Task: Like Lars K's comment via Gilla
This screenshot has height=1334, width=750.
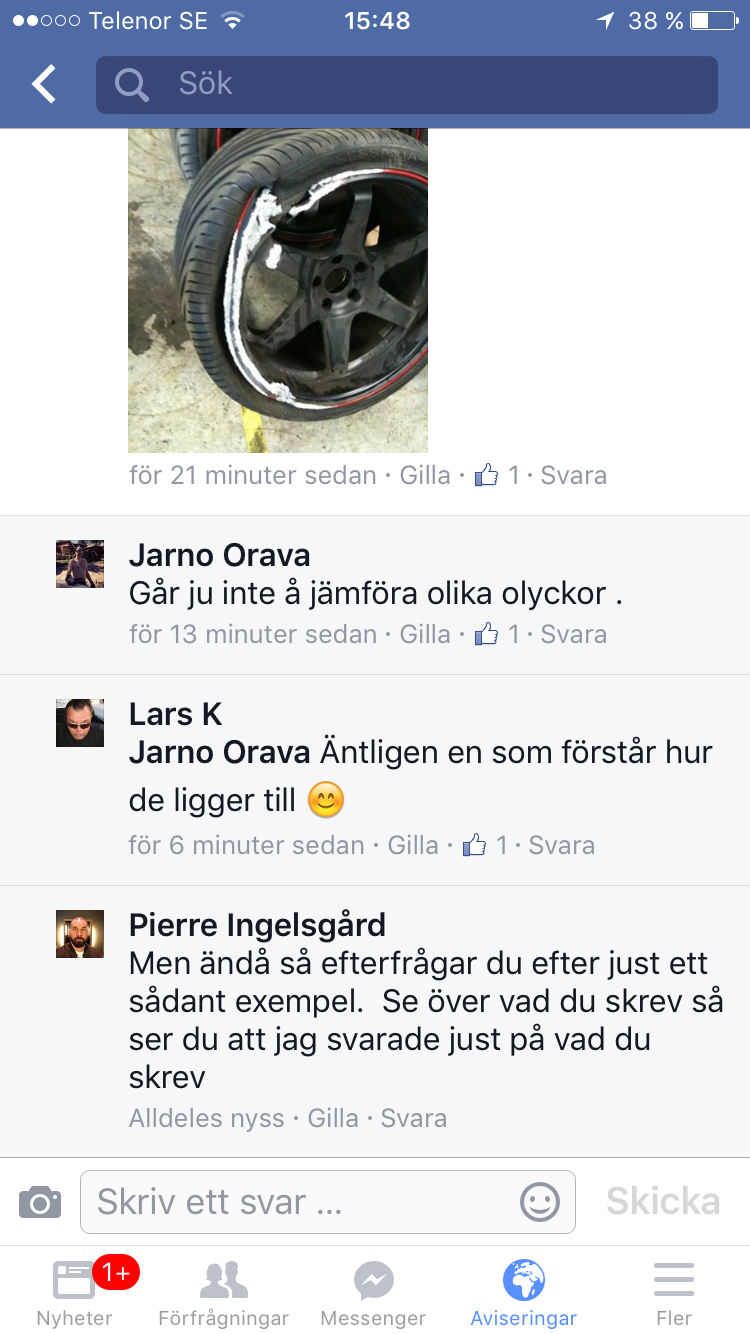Action: tap(413, 845)
